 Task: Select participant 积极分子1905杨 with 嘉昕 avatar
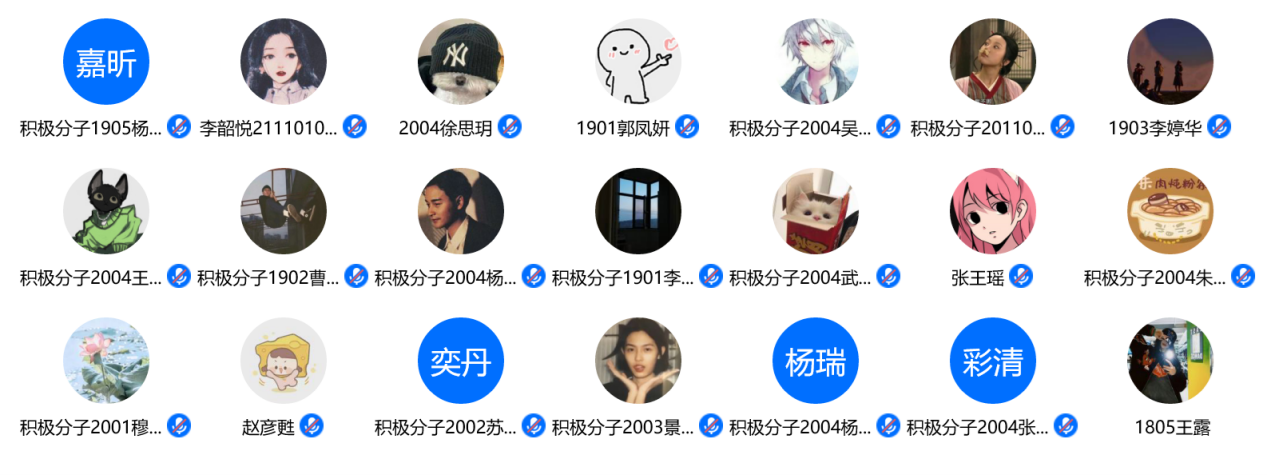click(x=106, y=62)
